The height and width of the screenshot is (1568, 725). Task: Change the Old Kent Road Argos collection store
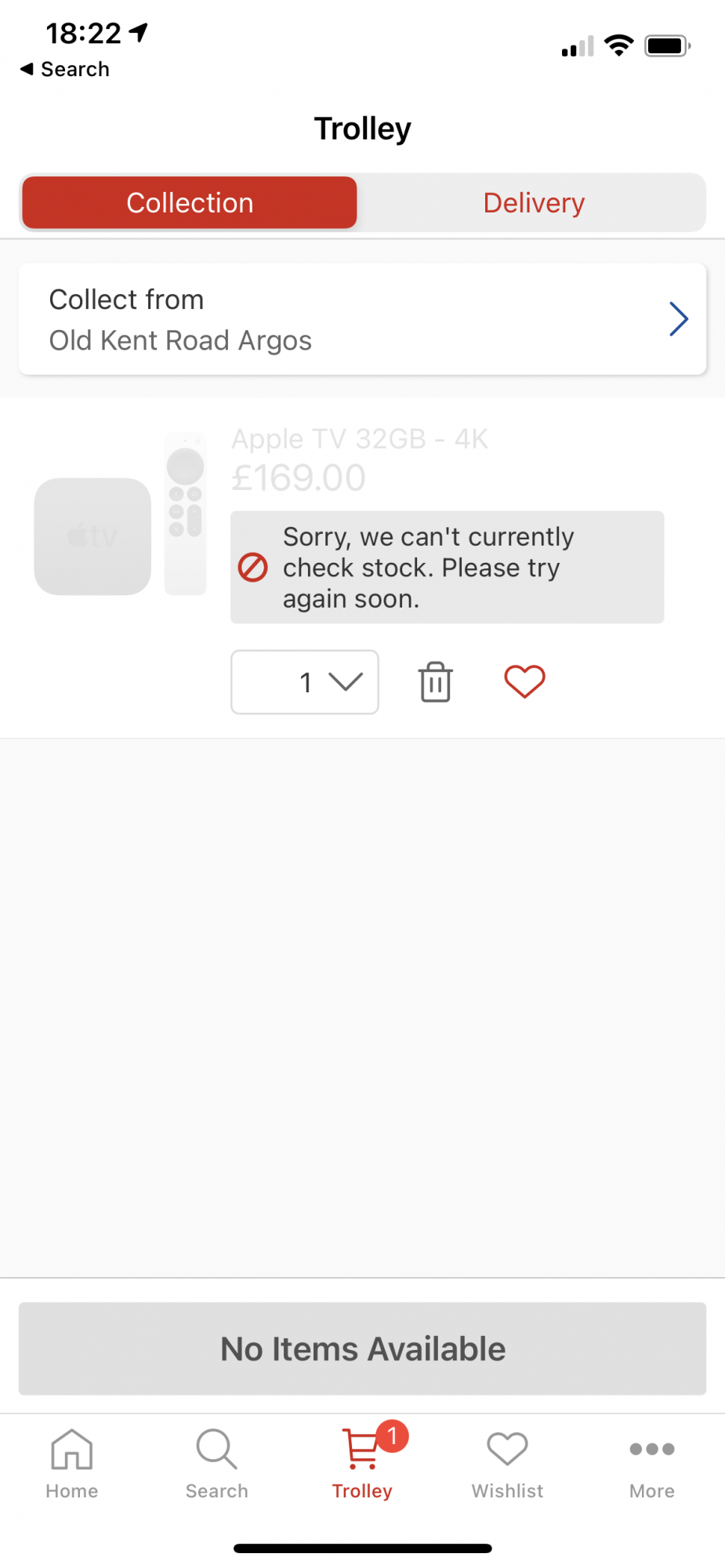[x=362, y=319]
